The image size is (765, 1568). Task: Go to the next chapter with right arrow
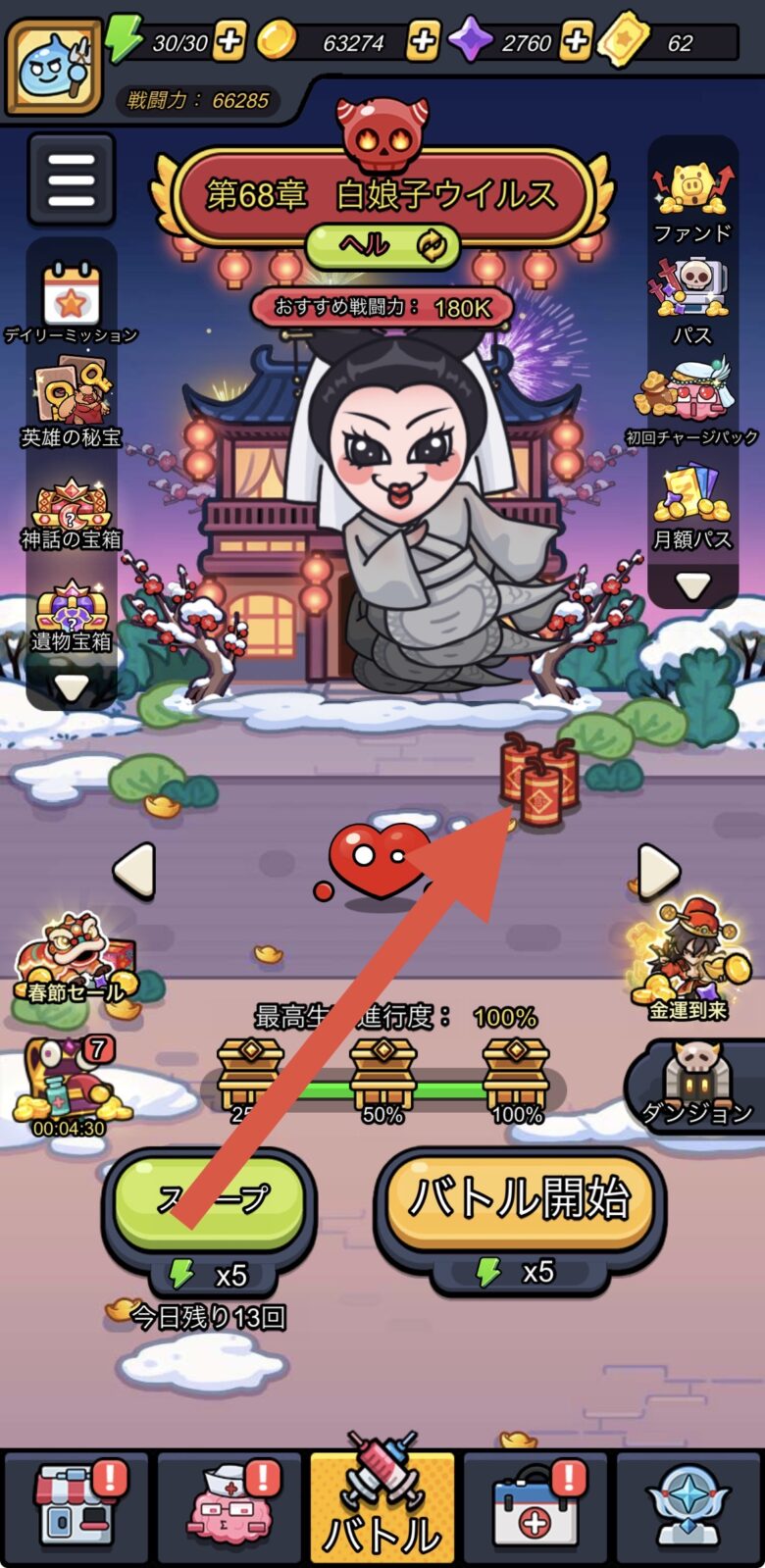pyautogui.click(x=657, y=869)
